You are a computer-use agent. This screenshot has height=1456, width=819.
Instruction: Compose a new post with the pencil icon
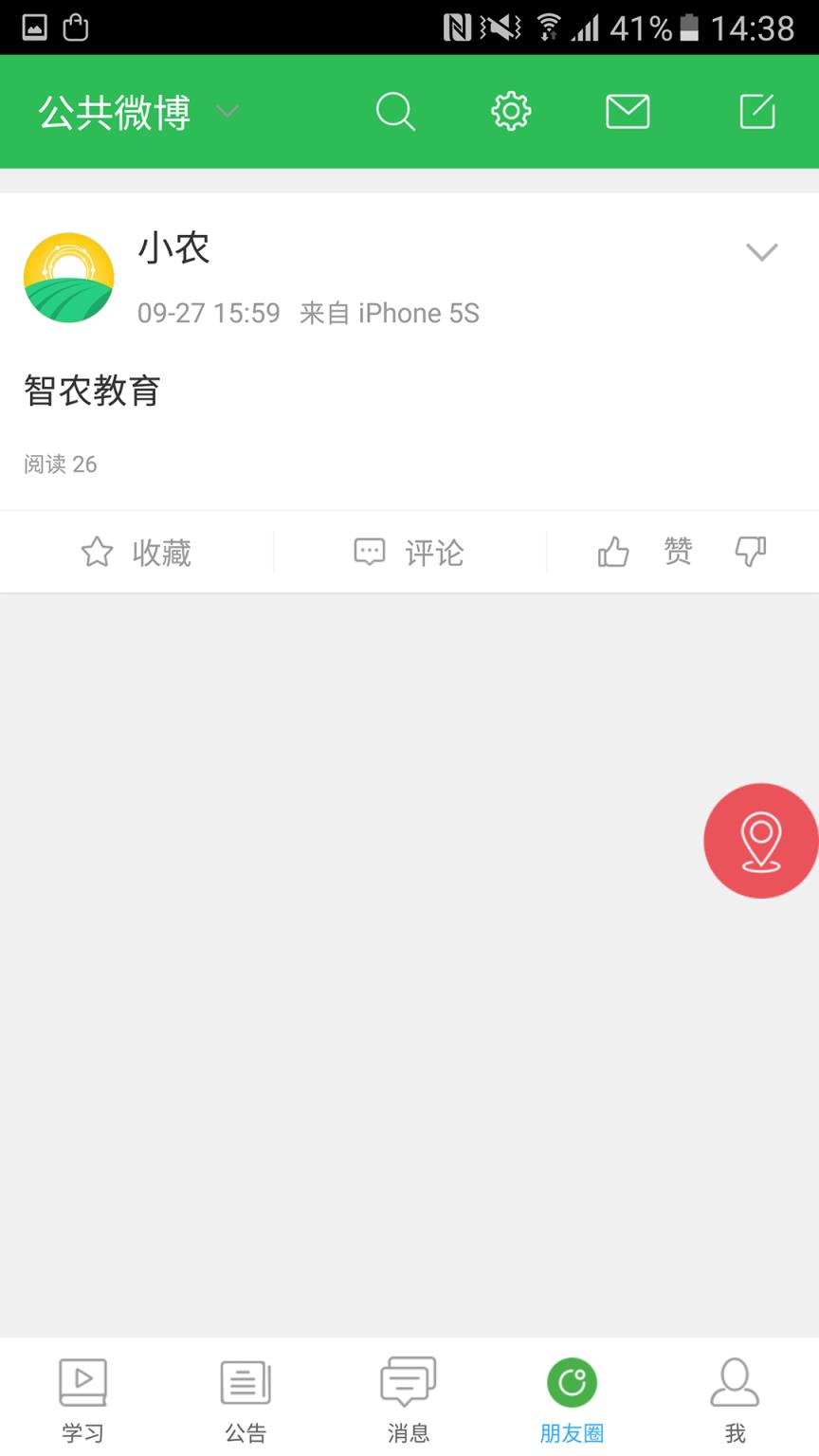coord(756,111)
